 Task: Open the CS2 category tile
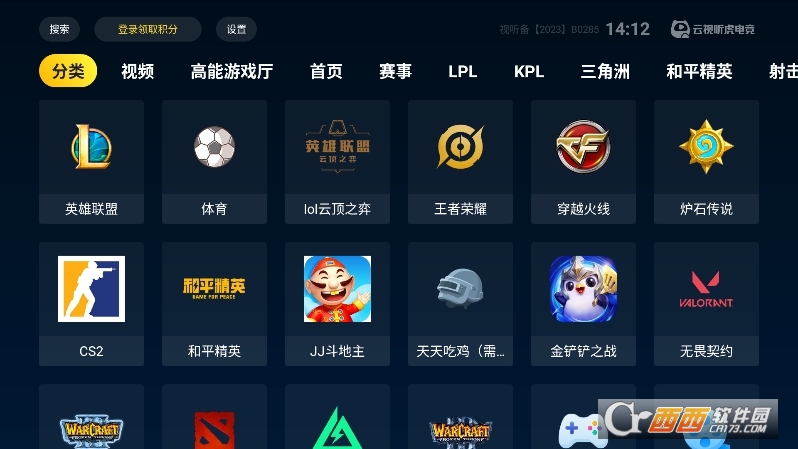pyautogui.click(x=91, y=303)
